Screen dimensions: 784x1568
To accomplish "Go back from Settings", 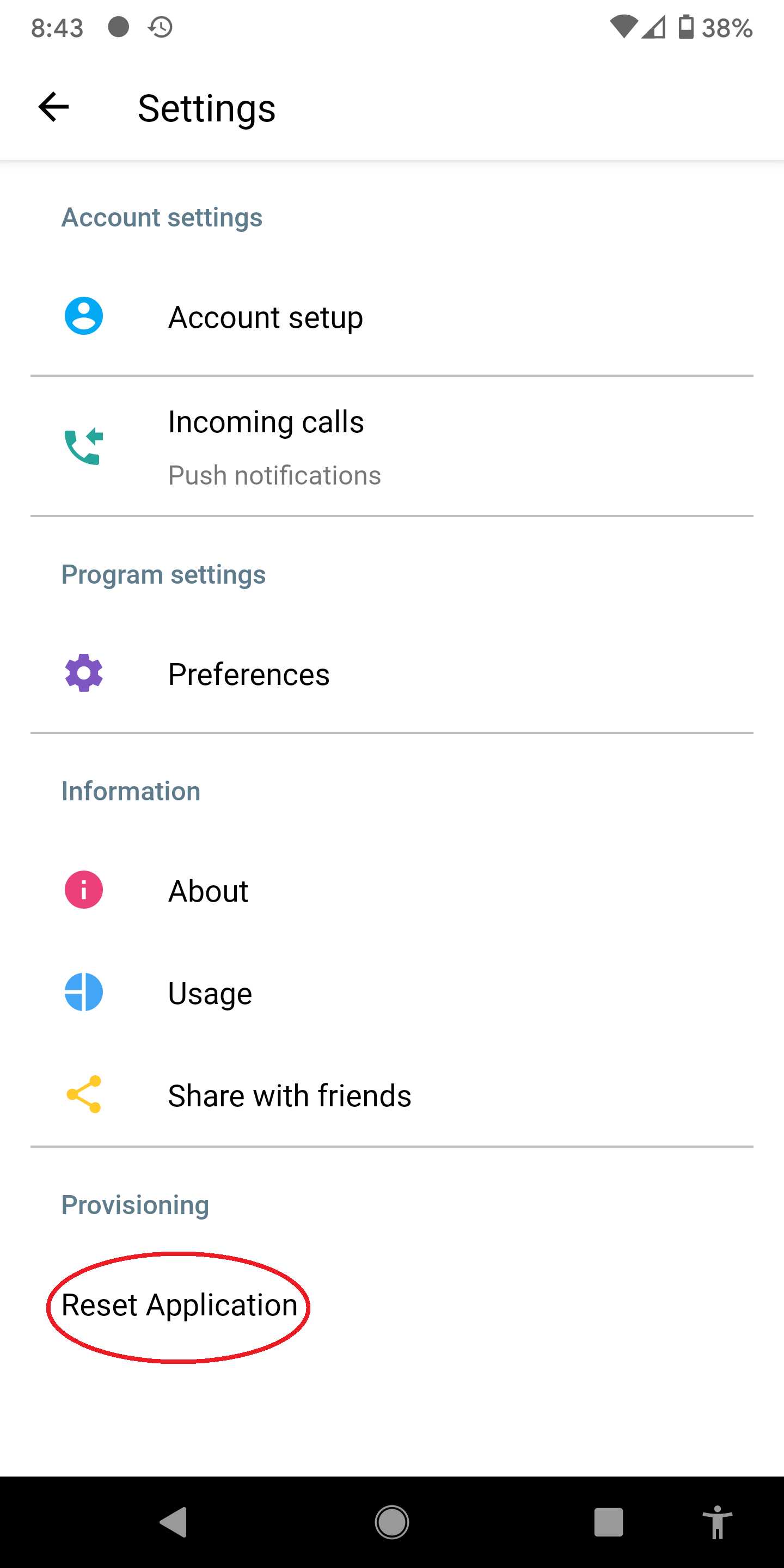I will click(x=53, y=107).
